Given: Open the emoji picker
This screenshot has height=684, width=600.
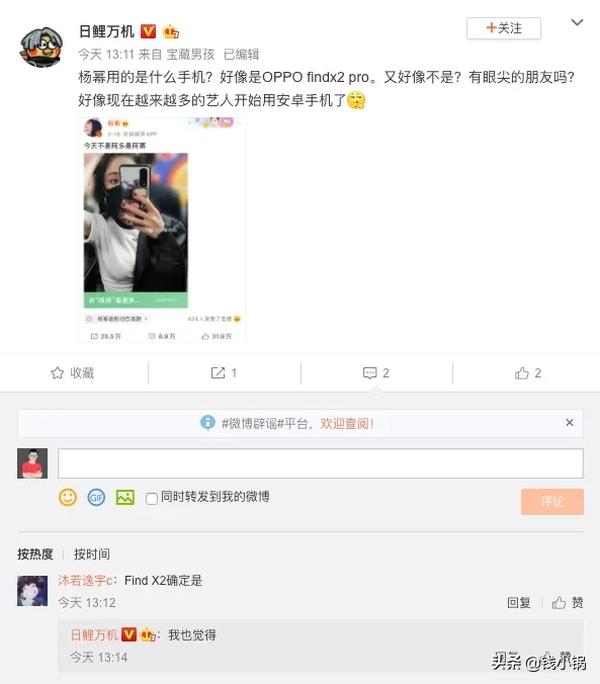Looking at the screenshot, I should click(68, 497).
